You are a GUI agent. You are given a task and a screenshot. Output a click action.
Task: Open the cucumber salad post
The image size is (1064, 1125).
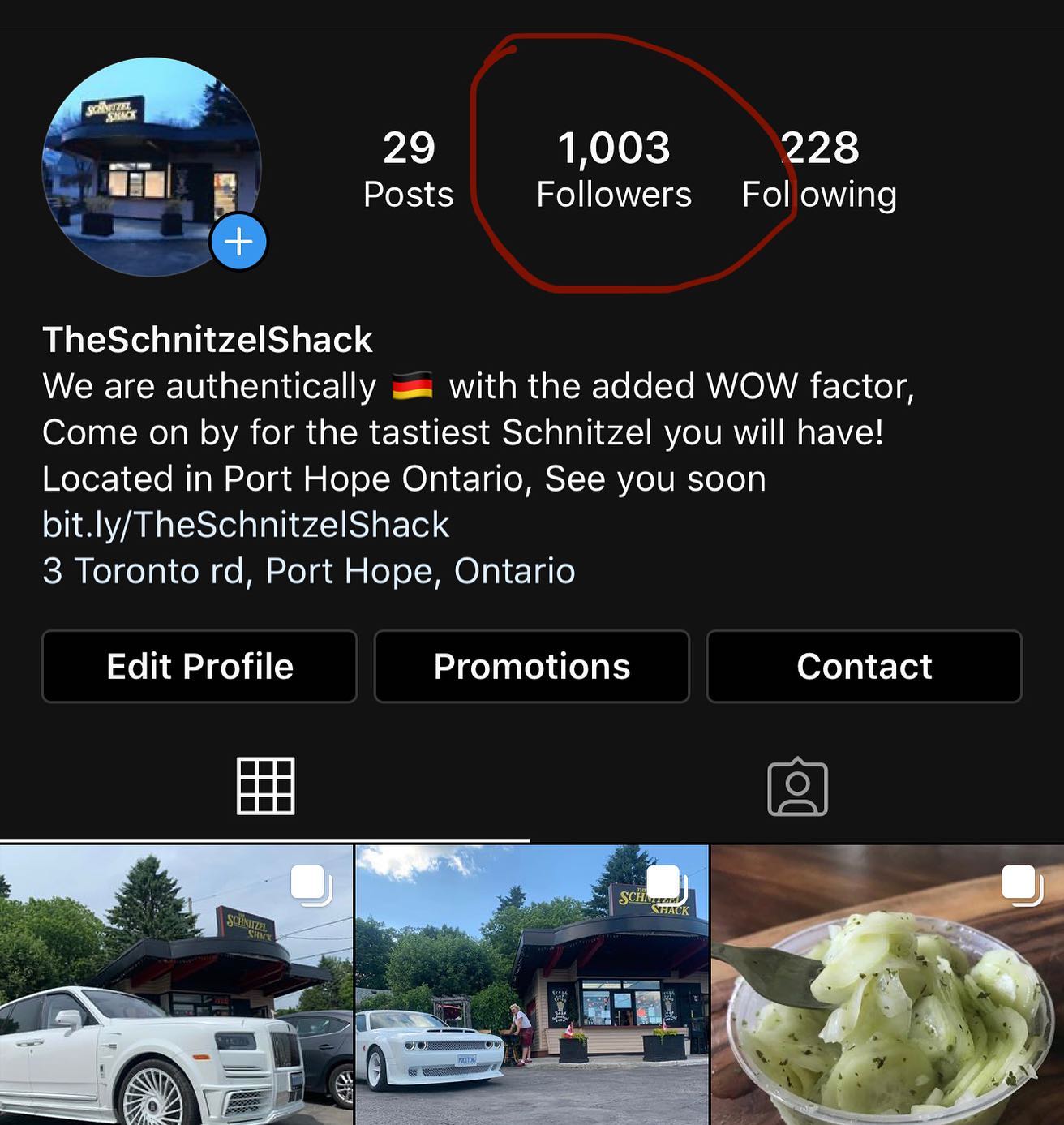coord(887,985)
